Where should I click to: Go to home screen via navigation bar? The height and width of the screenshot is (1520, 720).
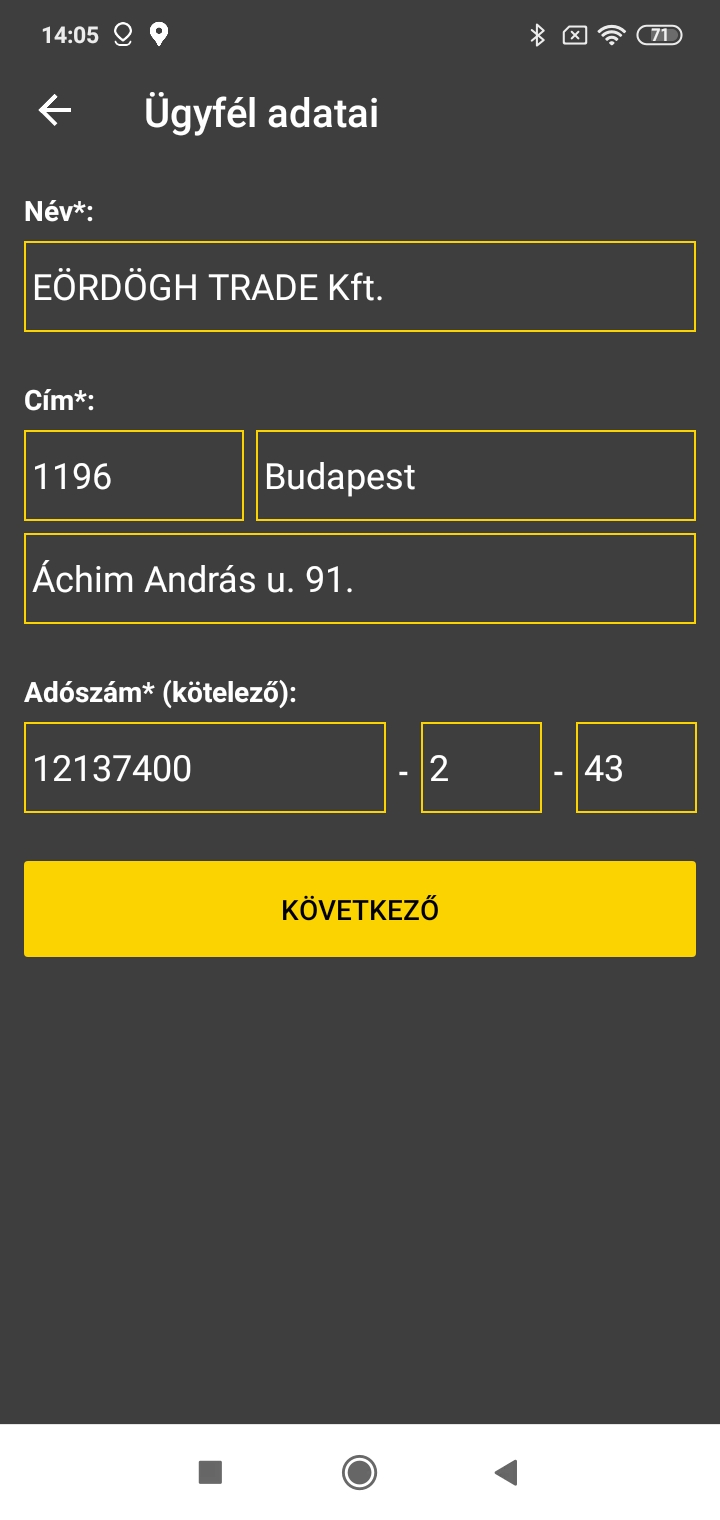pyautogui.click(x=359, y=1472)
